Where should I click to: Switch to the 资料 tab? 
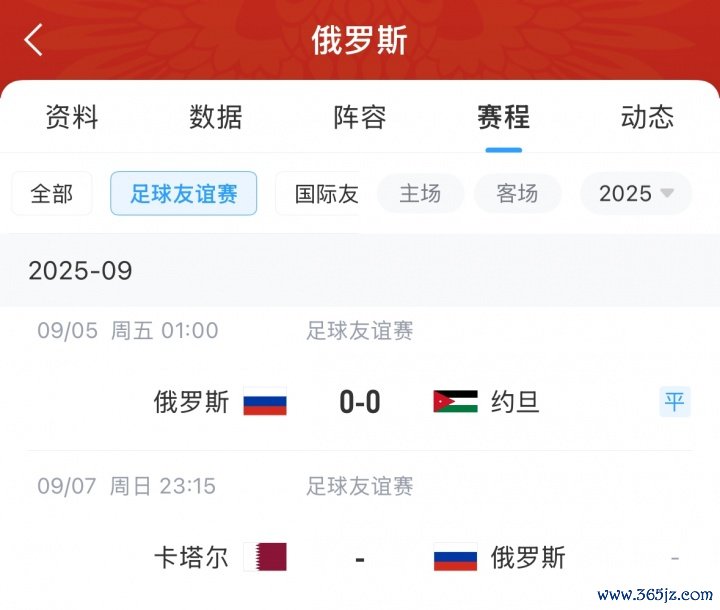point(72,117)
